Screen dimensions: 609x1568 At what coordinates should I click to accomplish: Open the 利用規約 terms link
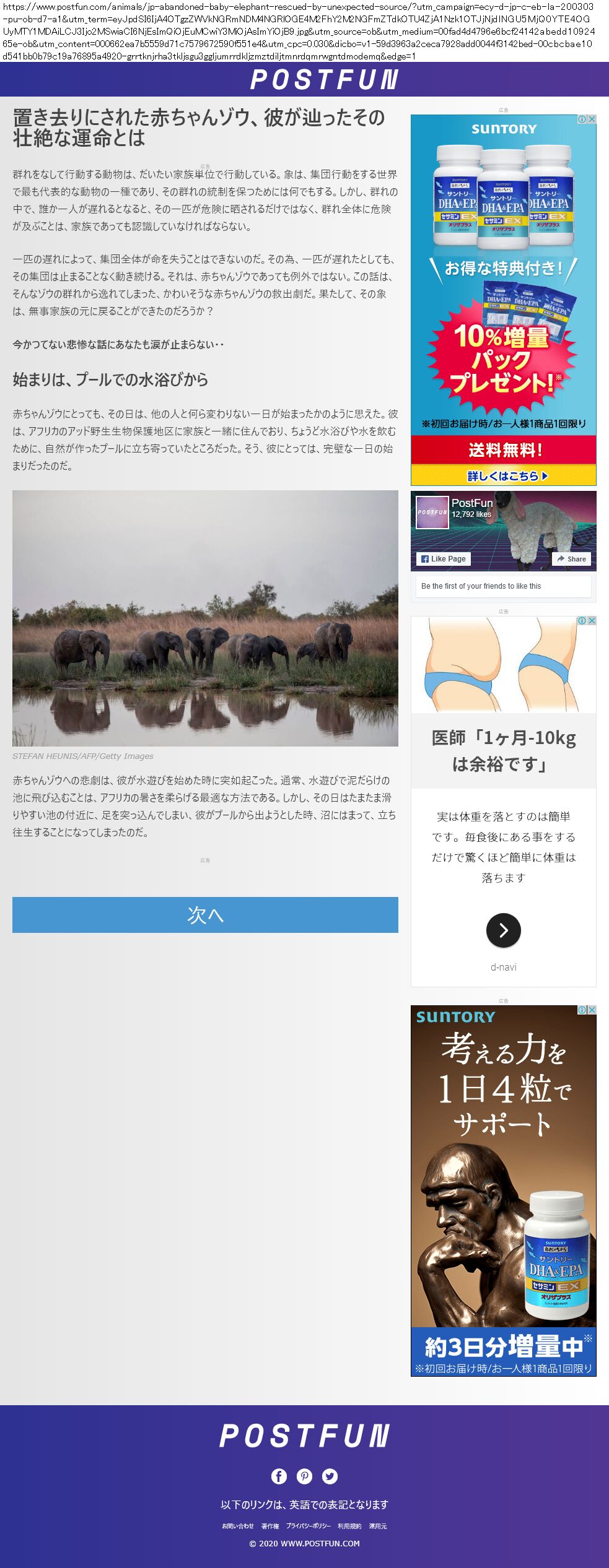349,1526
